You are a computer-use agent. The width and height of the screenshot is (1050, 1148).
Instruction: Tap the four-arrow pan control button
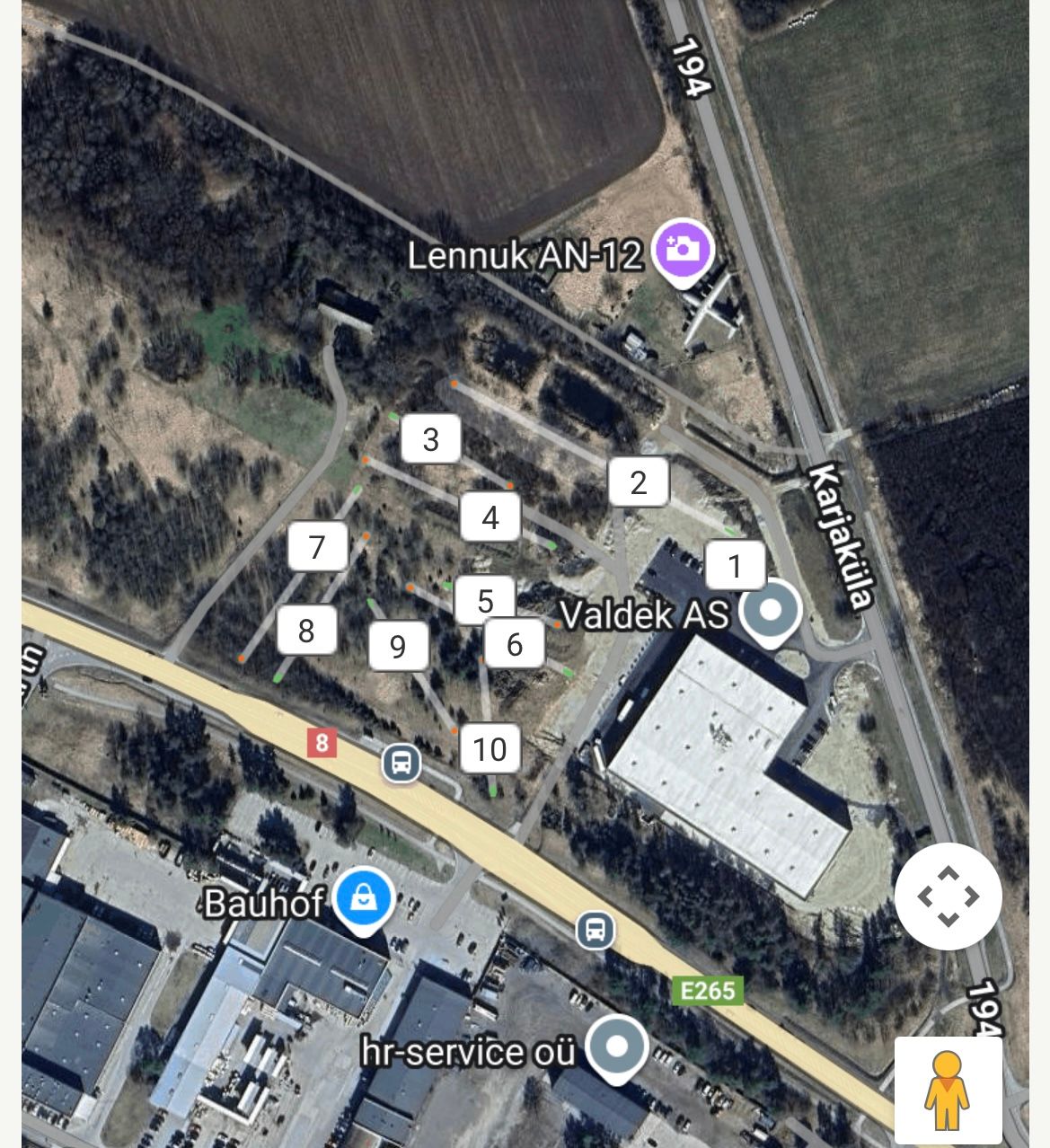(948, 896)
